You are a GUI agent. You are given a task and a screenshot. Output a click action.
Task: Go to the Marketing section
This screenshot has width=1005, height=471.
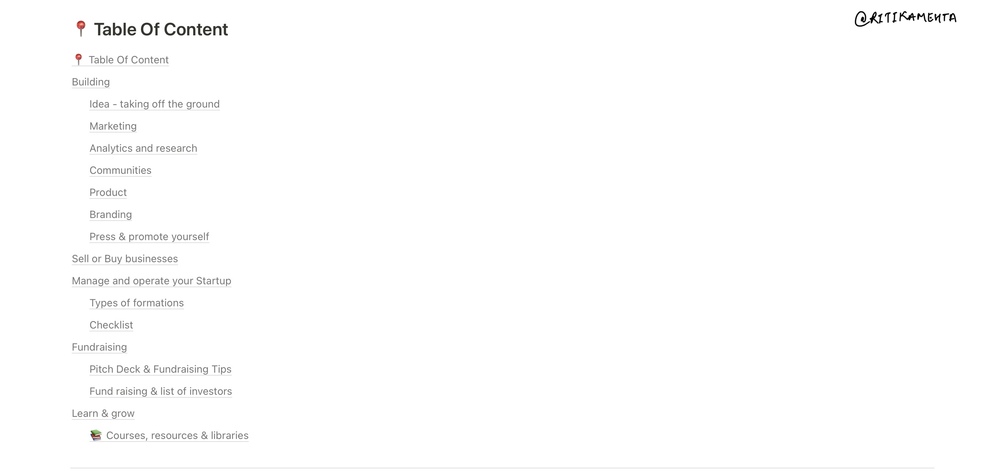click(x=113, y=126)
